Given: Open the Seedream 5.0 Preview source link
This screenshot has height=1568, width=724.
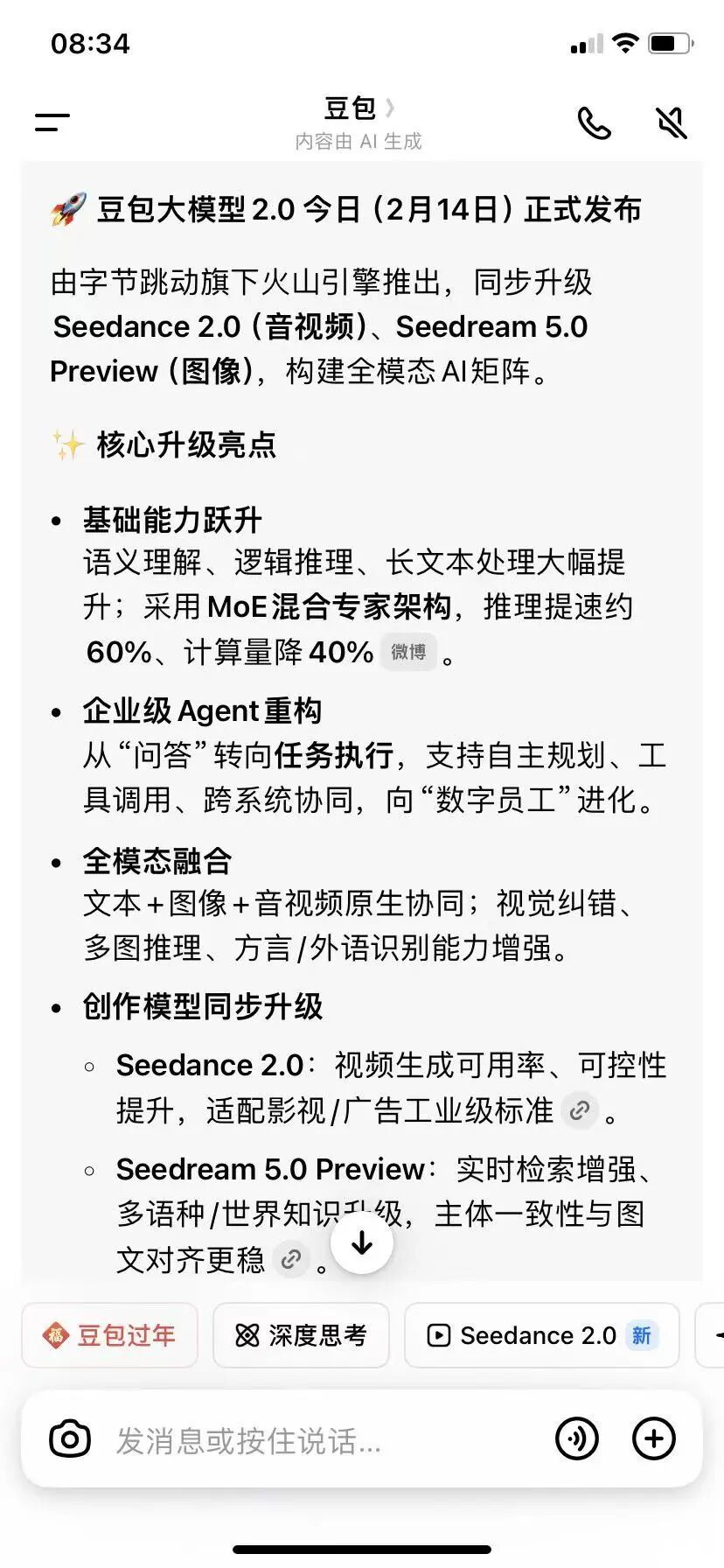Looking at the screenshot, I should pos(289,1260).
